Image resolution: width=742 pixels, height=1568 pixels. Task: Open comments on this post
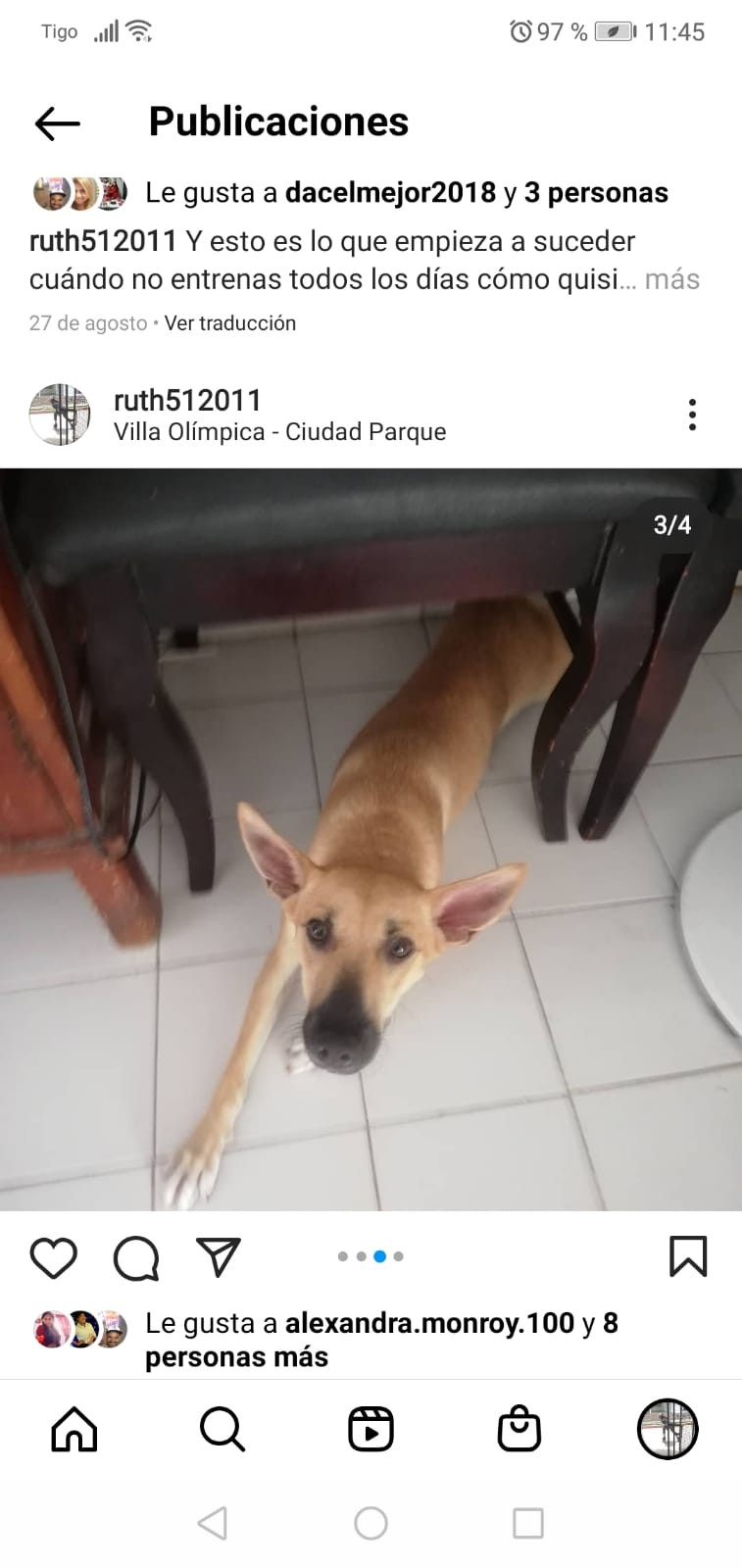(x=136, y=1257)
